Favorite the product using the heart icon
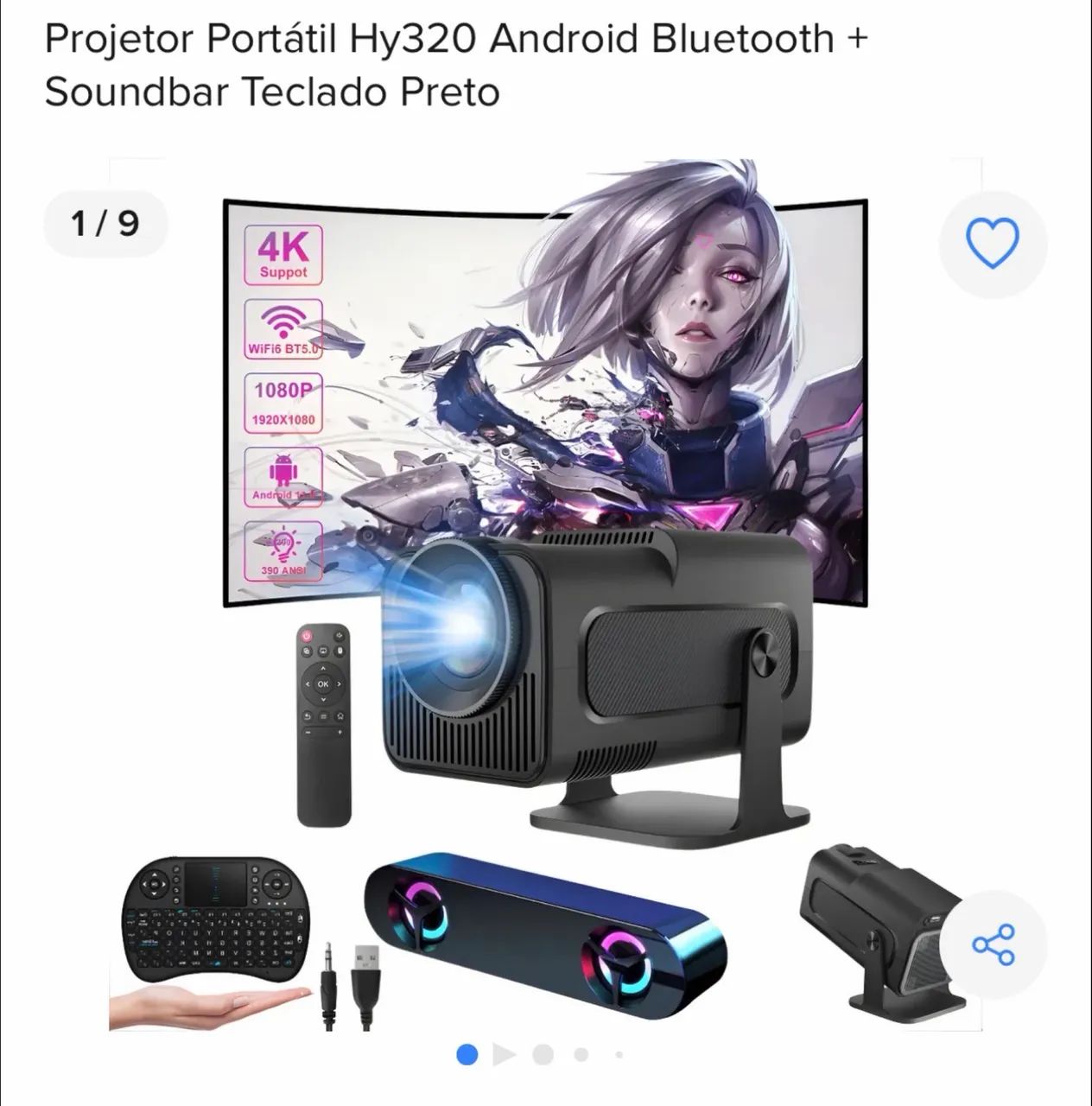 tap(994, 244)
